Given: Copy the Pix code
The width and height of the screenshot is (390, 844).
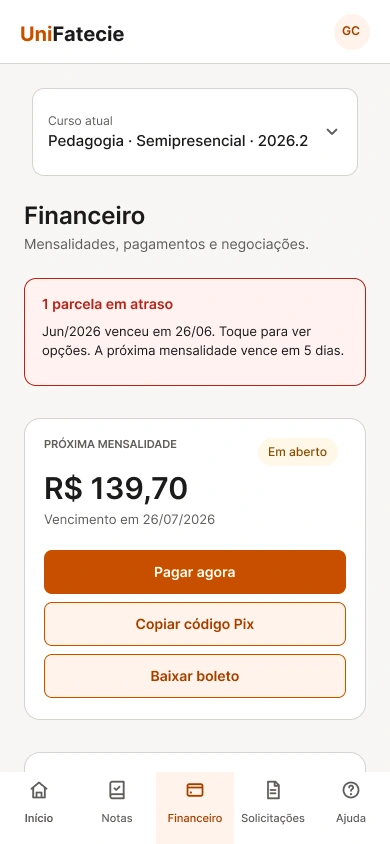Looking at the screenshot, I should click(195, 624).
